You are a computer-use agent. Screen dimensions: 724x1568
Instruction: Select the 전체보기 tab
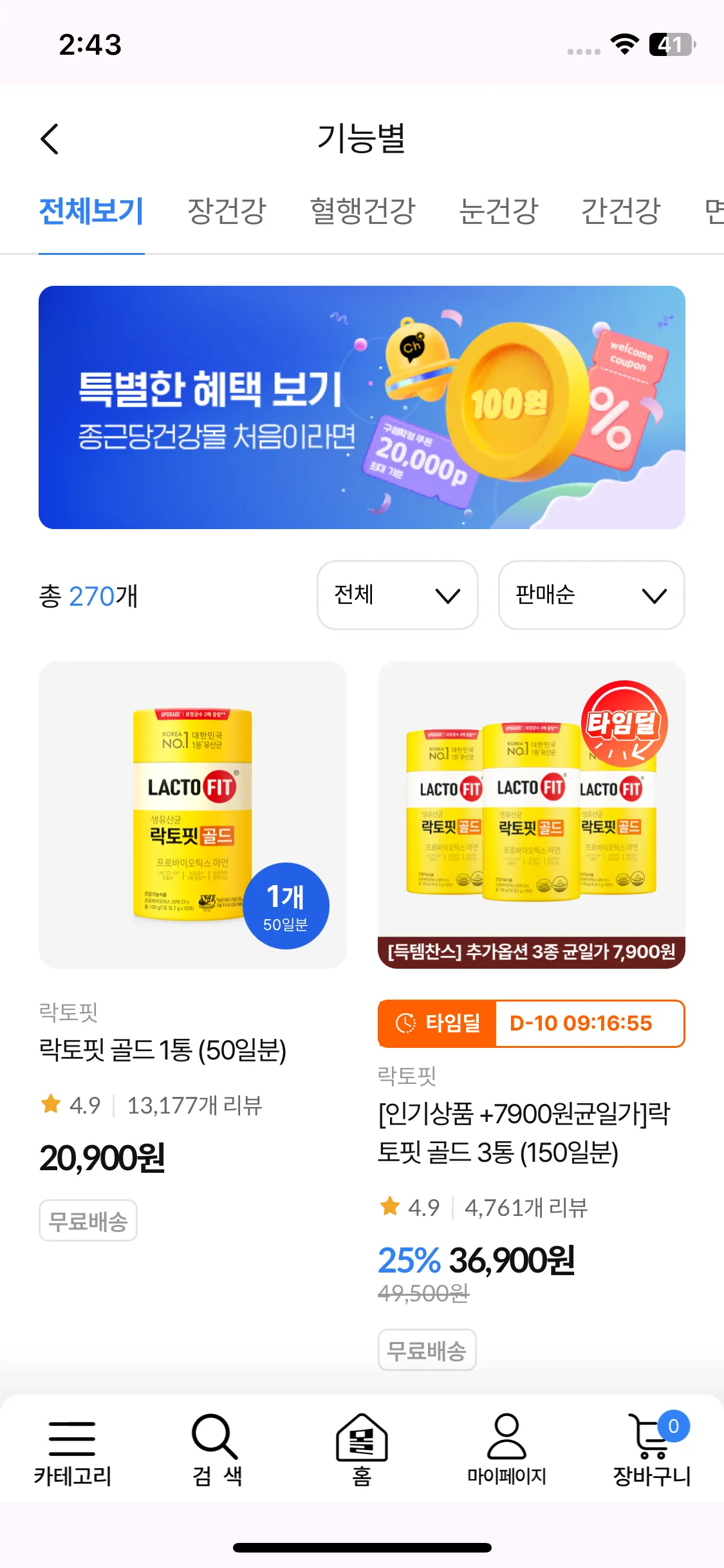[x=91, y=211]
